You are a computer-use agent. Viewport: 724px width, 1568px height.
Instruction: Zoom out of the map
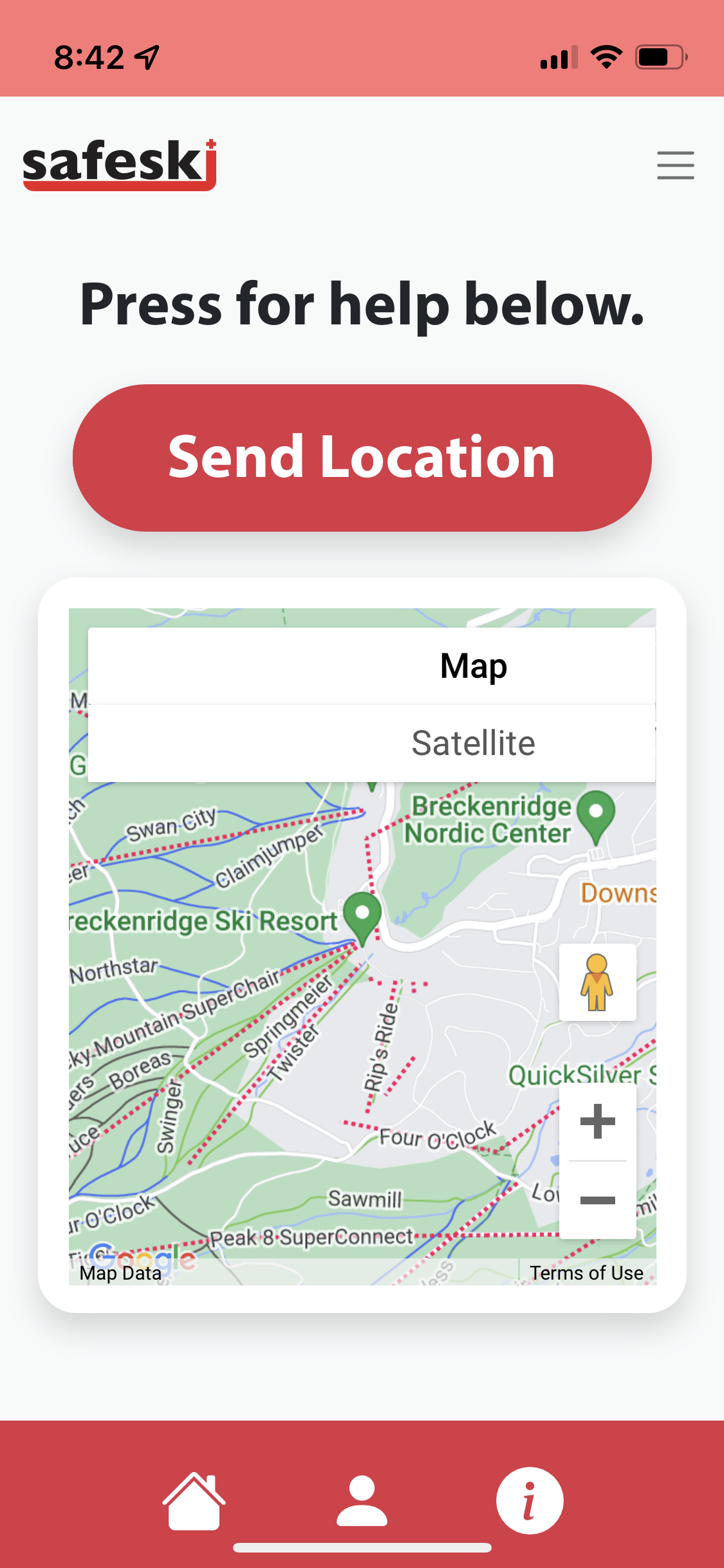(597, 1200)
